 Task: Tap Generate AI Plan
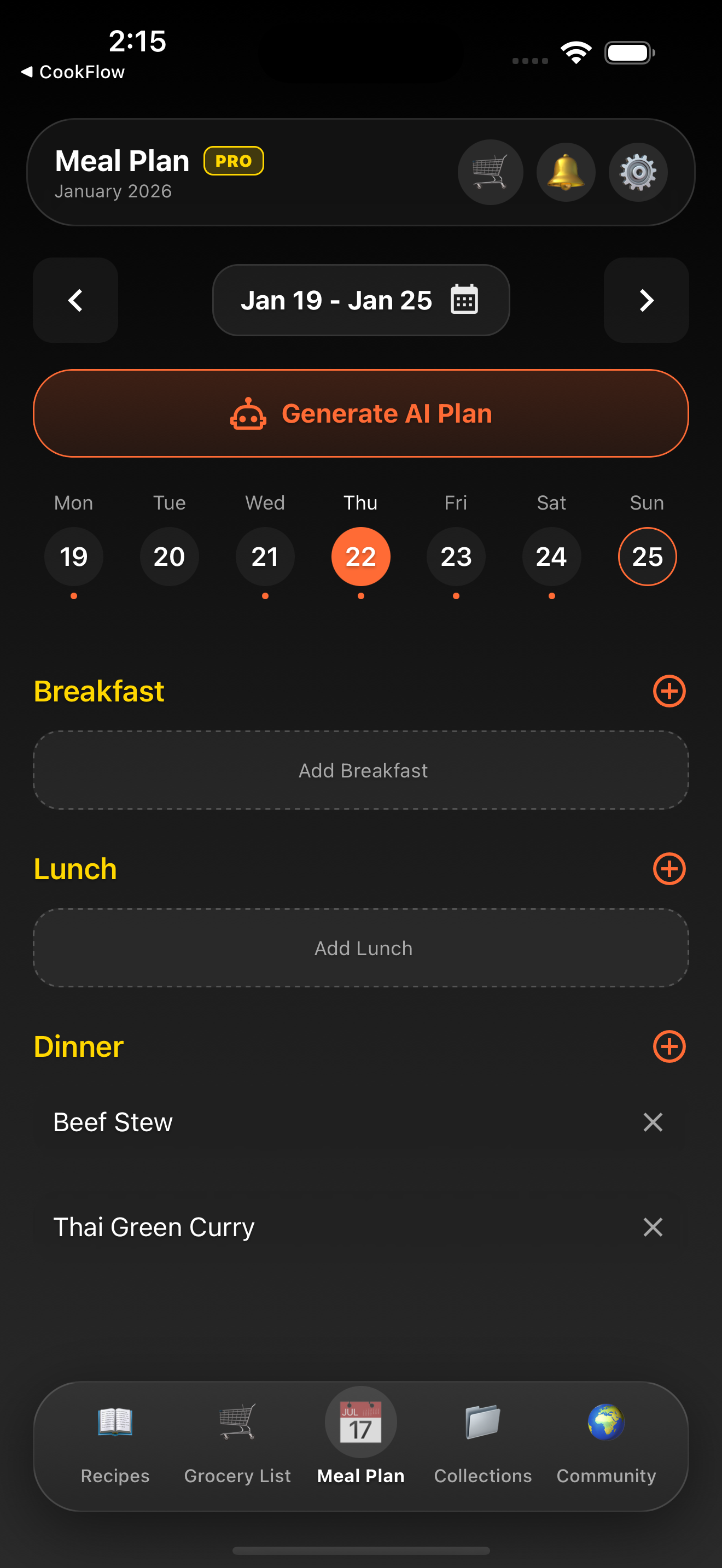pos(360,413)
